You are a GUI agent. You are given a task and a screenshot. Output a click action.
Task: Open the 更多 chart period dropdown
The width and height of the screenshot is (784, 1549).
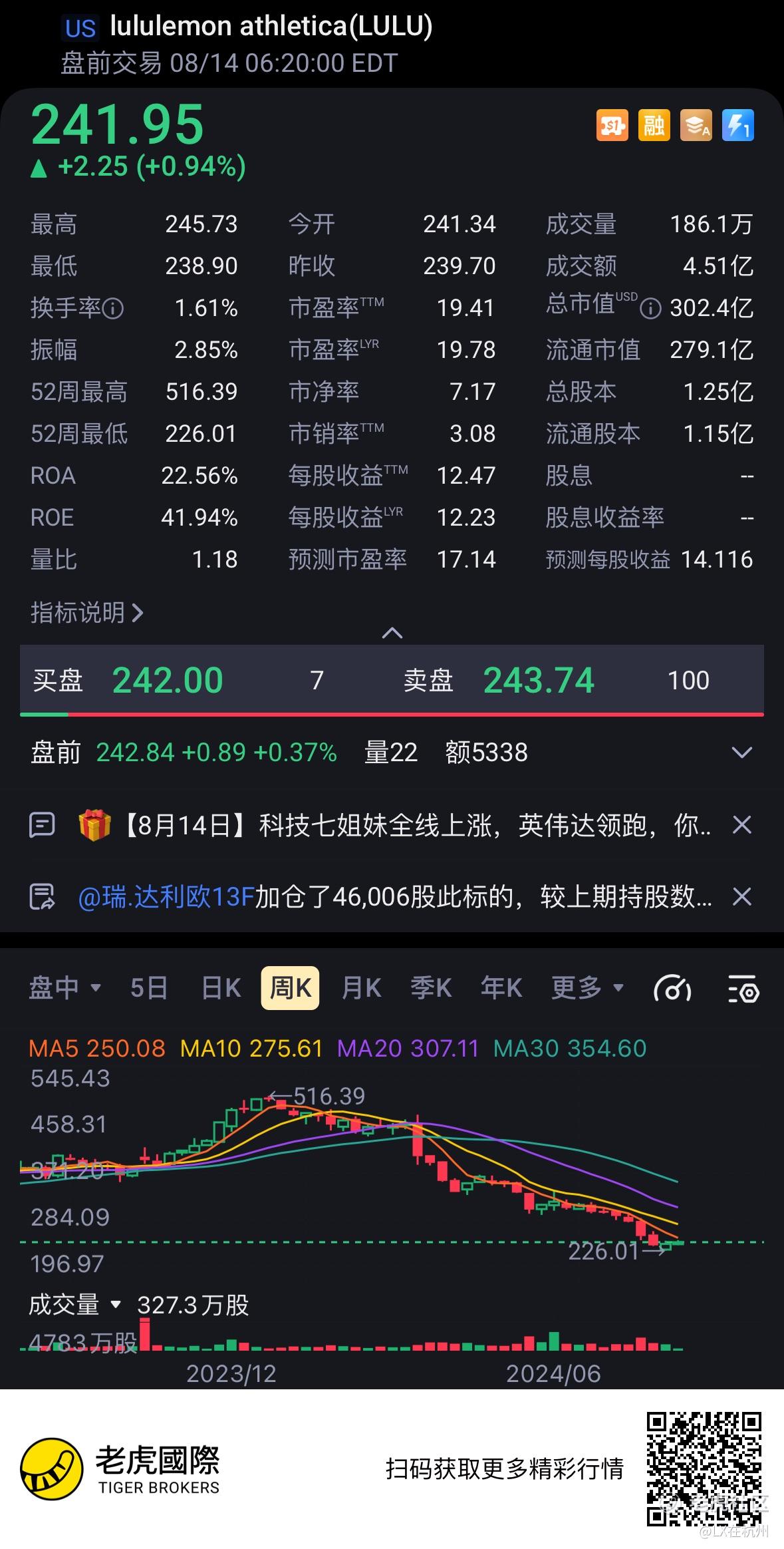587,988
